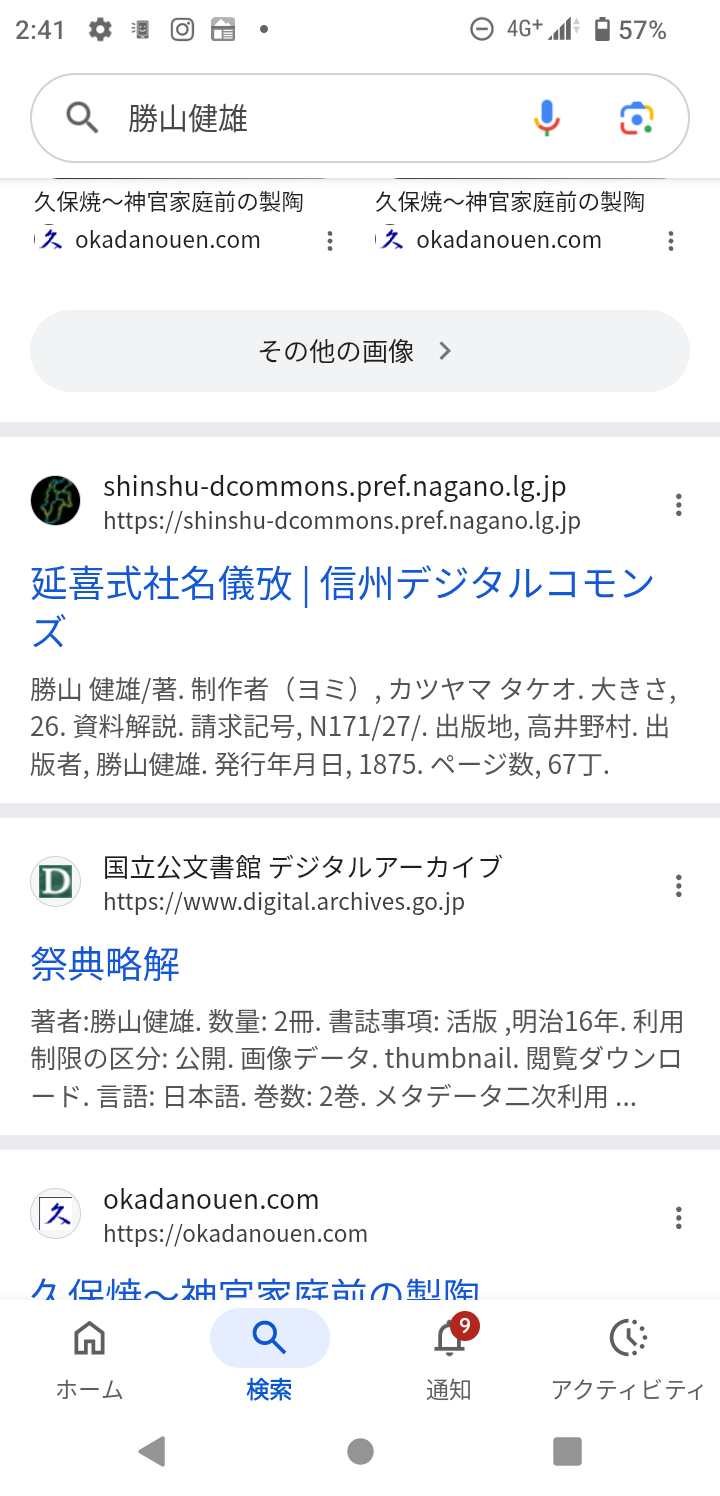Viewport: 720px width, 1496px height.
Task: Start voice search with the microphone
Action: tap(546, 119)
